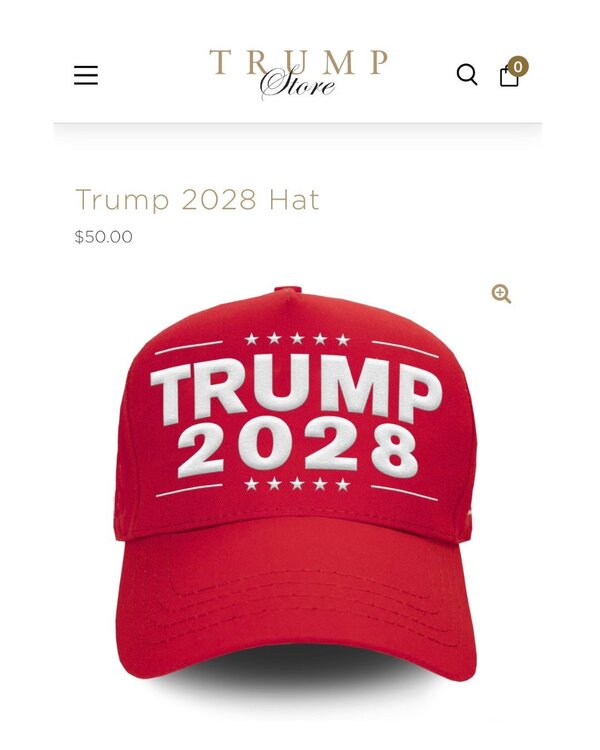Viewport: 600px width, 750px height.
Task: Open the hamburger navigation menu
Action: click(x=86, y=75)
